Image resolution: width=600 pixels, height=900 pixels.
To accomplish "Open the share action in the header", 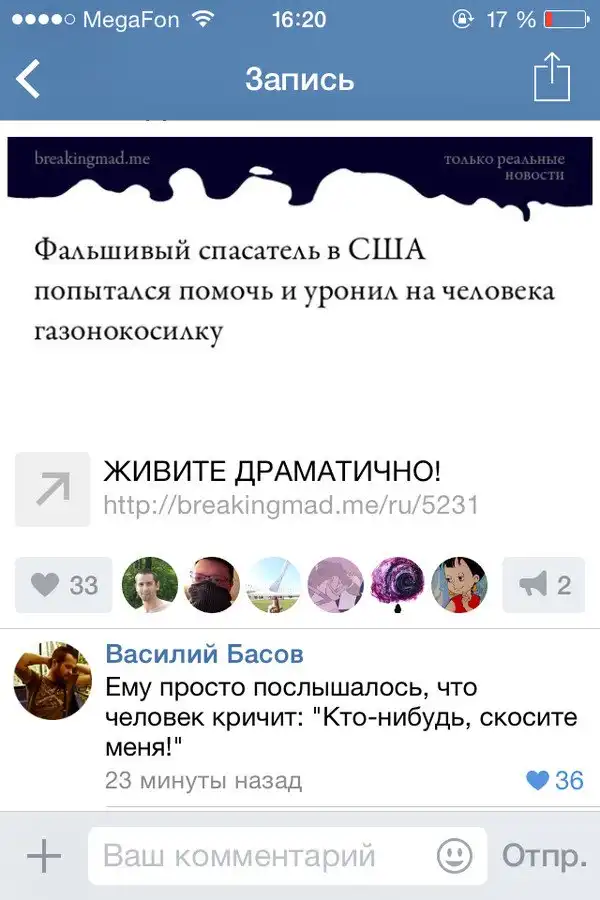I will point(551,78).
